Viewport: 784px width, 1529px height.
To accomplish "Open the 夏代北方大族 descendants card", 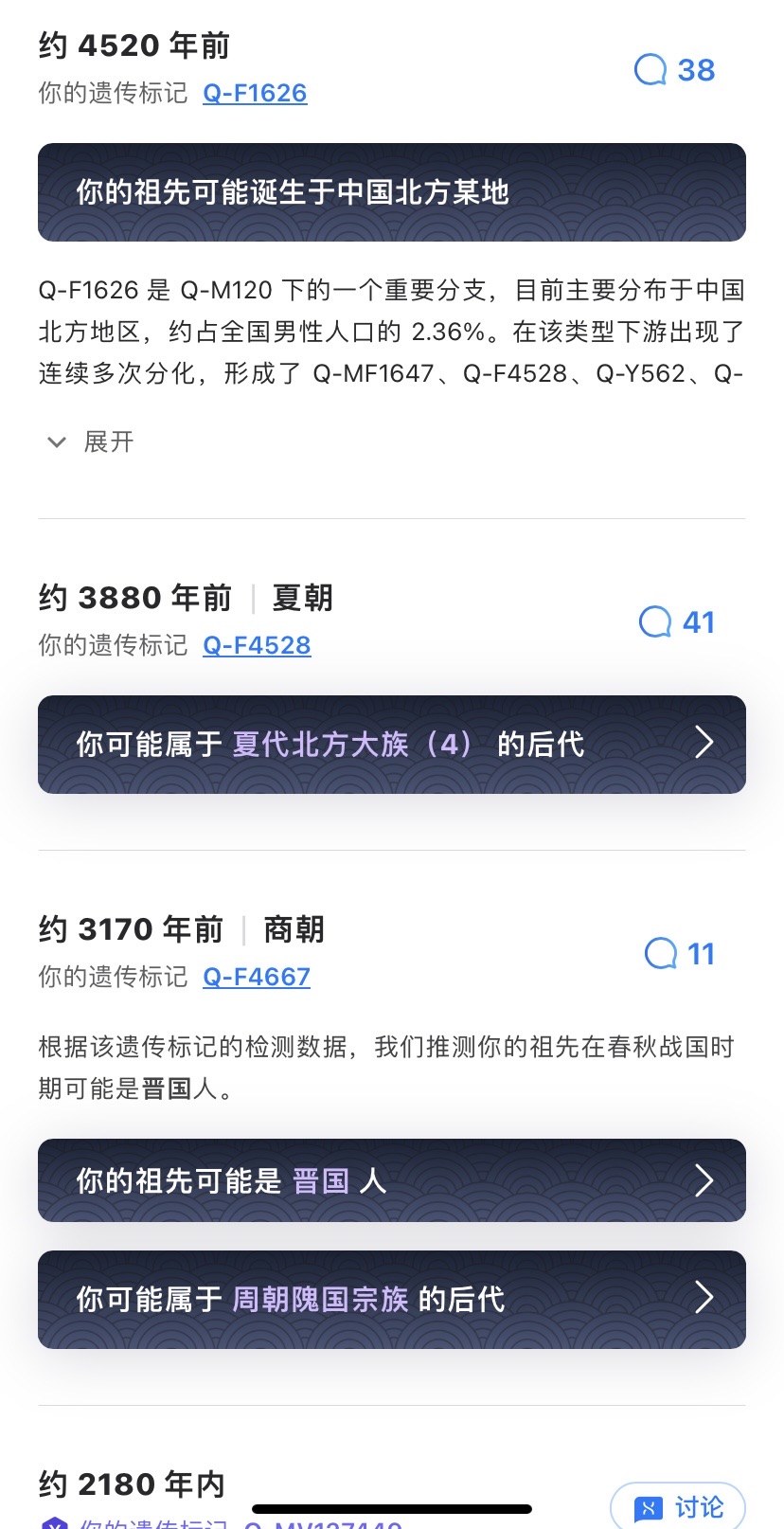I will click(391, 745).
